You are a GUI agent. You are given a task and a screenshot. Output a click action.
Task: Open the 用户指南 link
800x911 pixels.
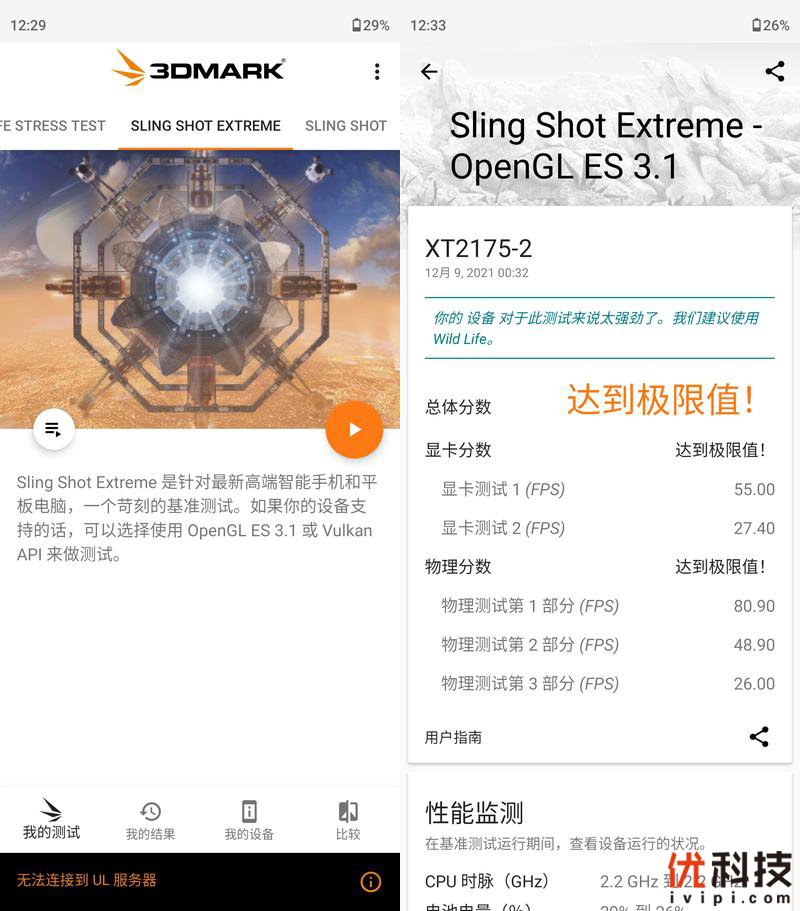[x=453, y=737]
